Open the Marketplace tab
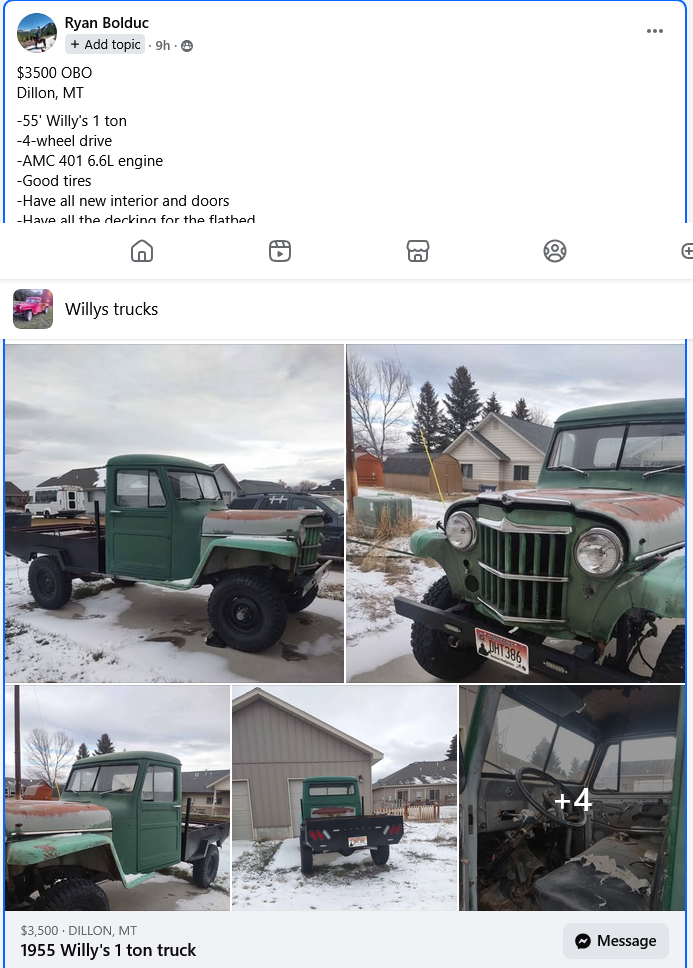 coord(418,251)
